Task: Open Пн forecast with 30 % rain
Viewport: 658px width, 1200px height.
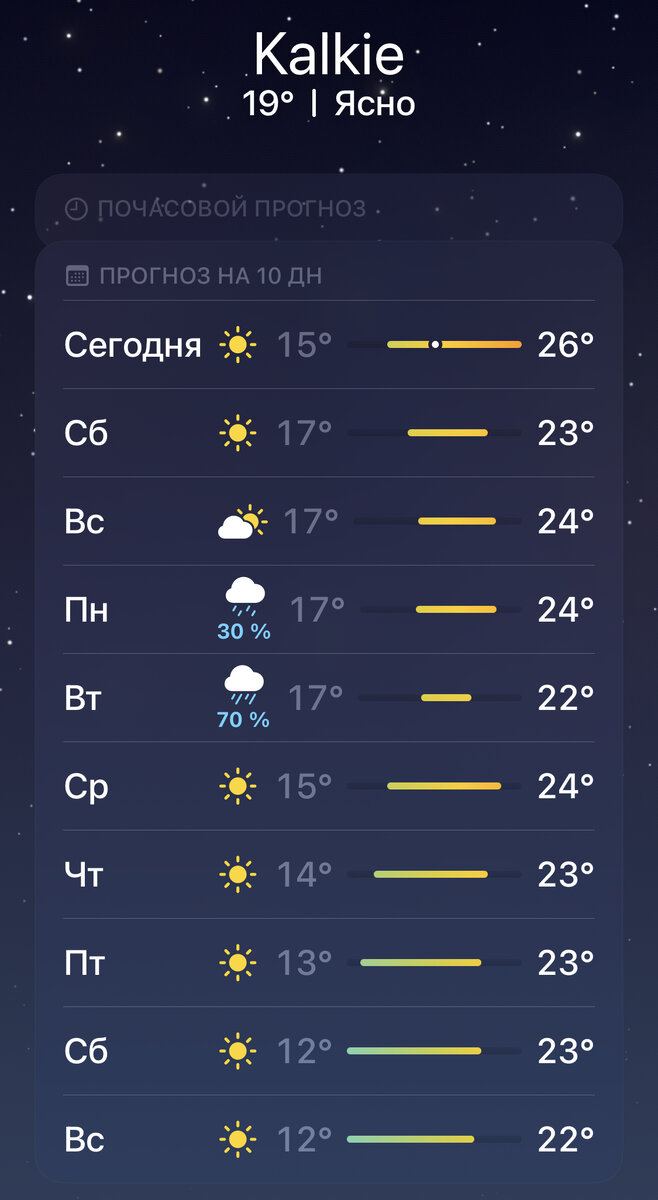Action: pos(329,609)
